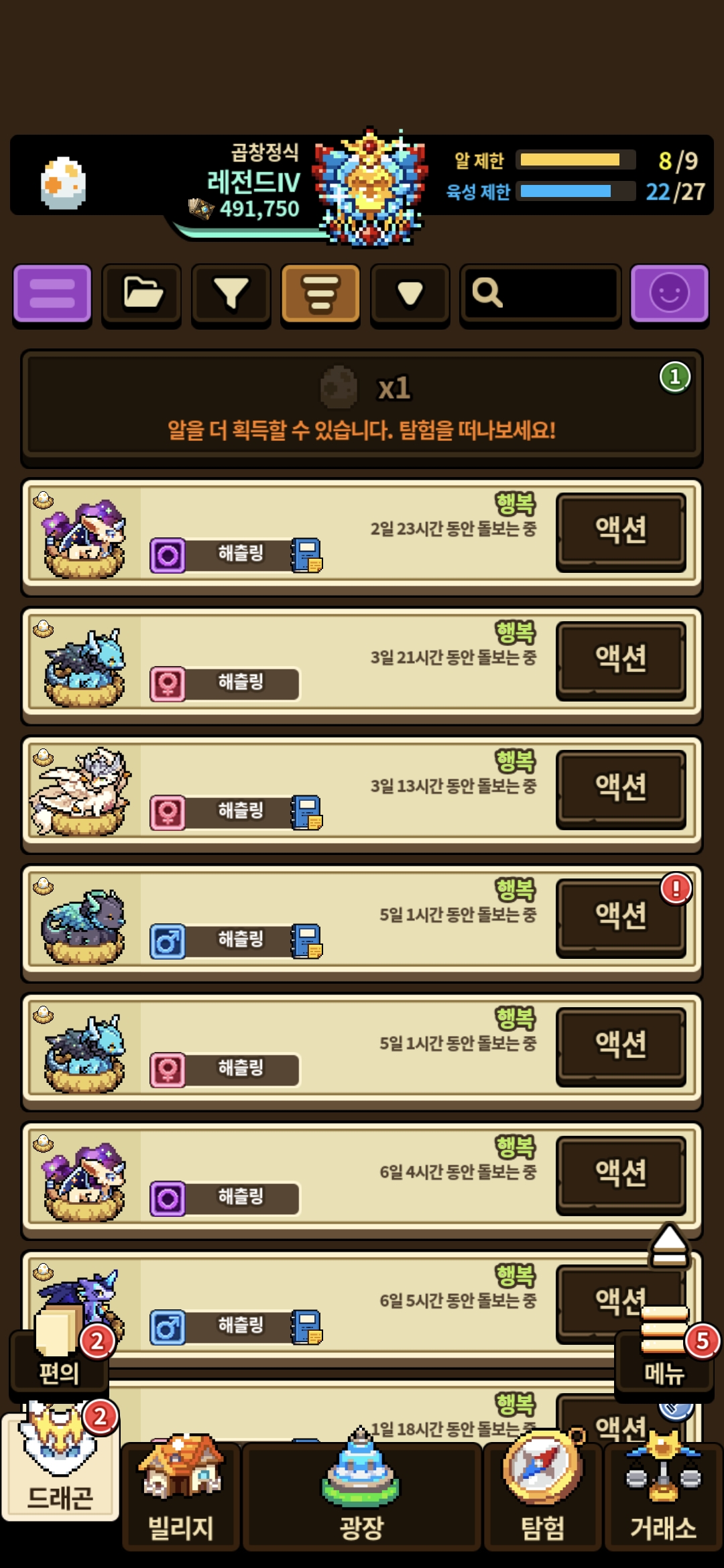724x1568 pixels.
Task: Tap 액션 for the 3일 13시간 hatchling
Action: (x=621, y=788)
